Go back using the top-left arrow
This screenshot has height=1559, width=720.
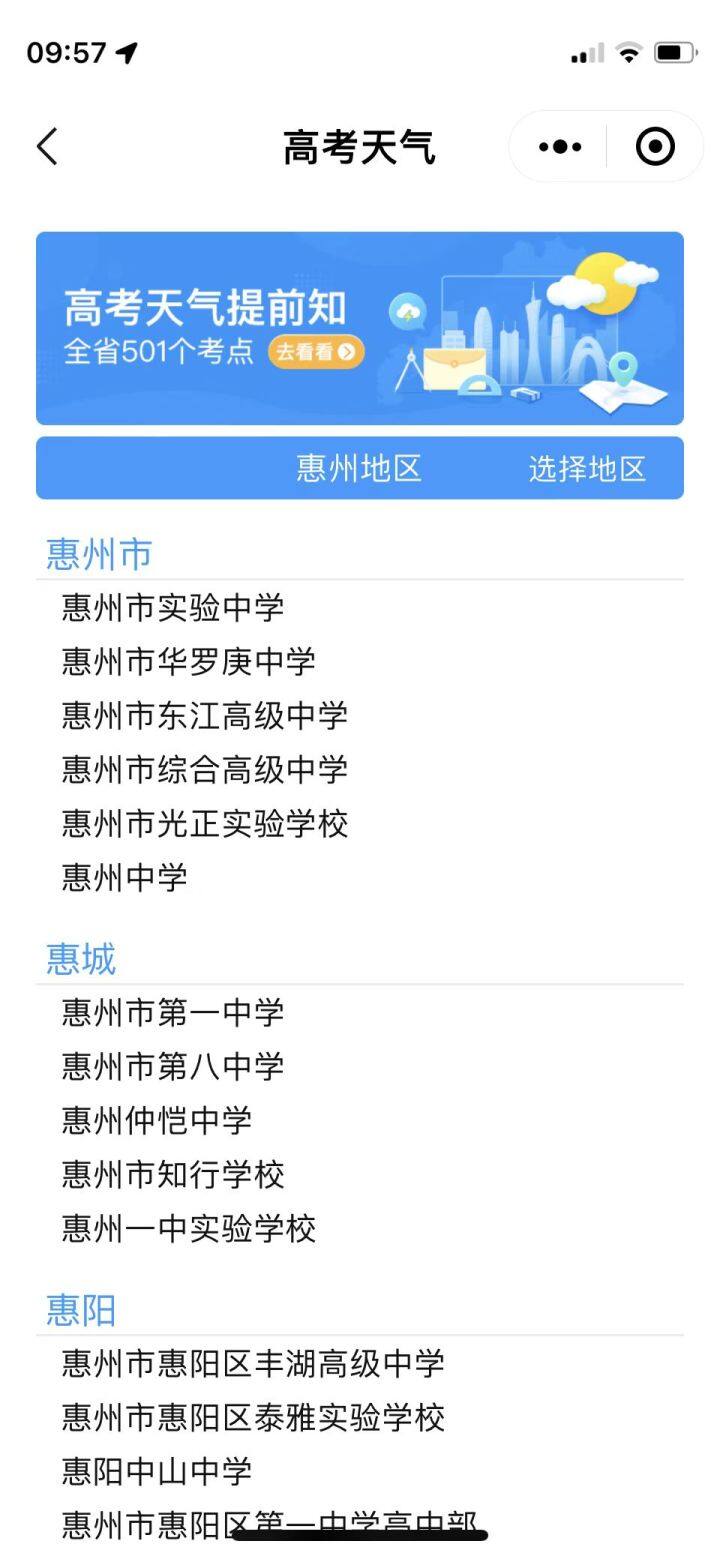pos(47,147)
